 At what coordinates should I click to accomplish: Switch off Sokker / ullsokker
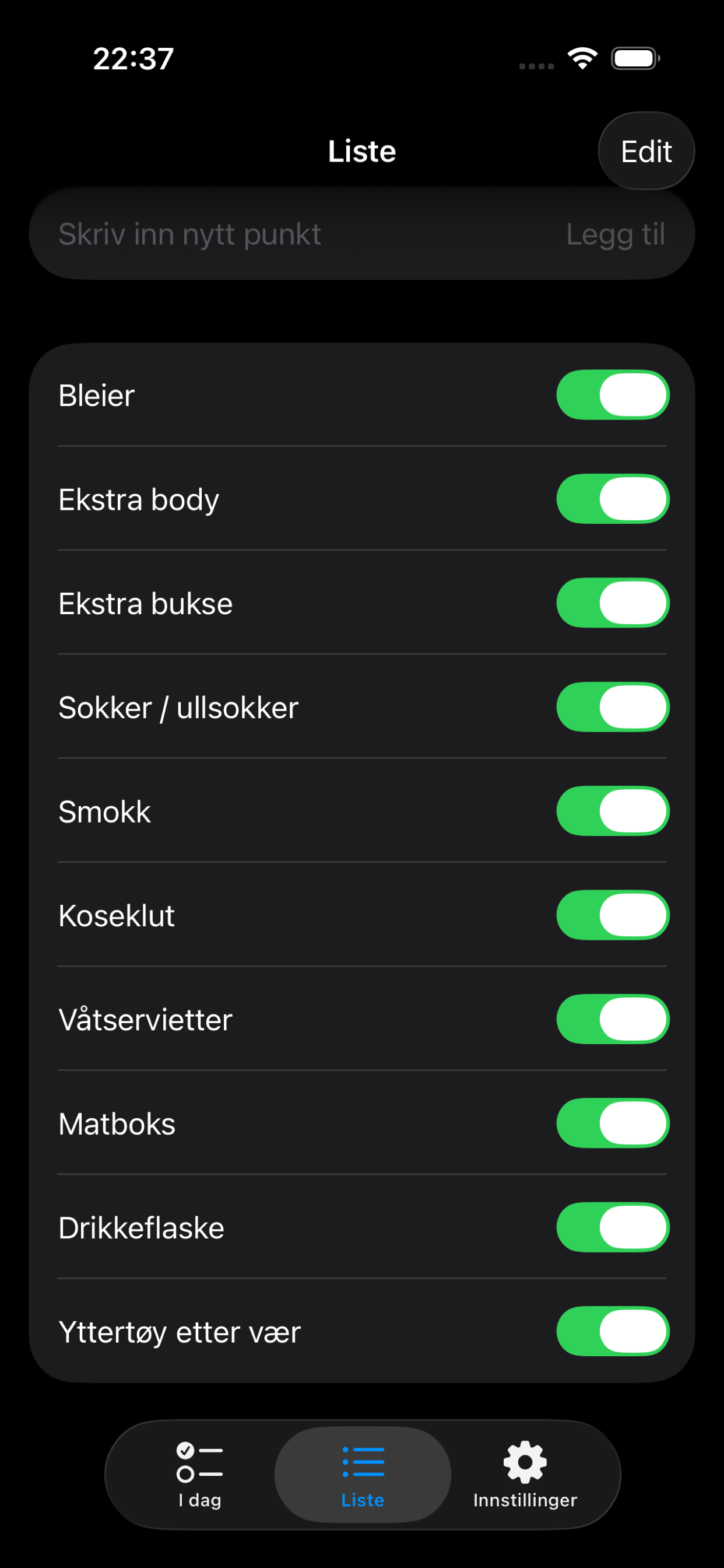612,708
